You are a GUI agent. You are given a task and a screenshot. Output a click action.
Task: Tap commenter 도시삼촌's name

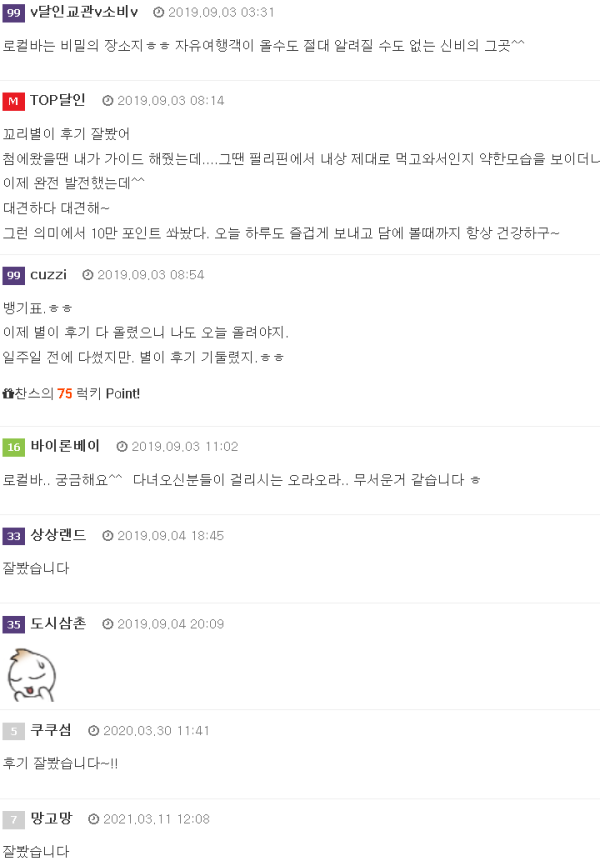pyautogui.click(x=58, y=623)
